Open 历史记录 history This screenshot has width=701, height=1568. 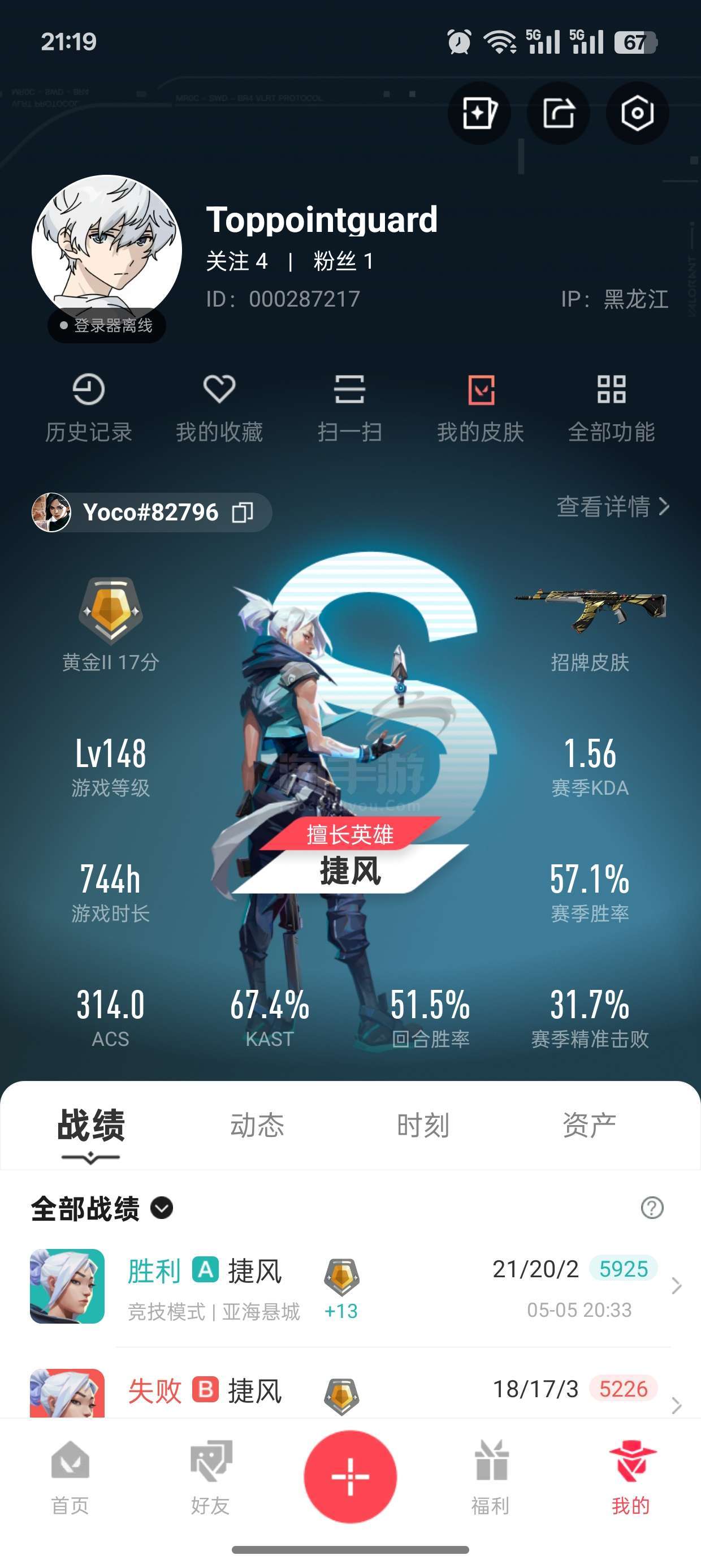(x=89, y=408)
